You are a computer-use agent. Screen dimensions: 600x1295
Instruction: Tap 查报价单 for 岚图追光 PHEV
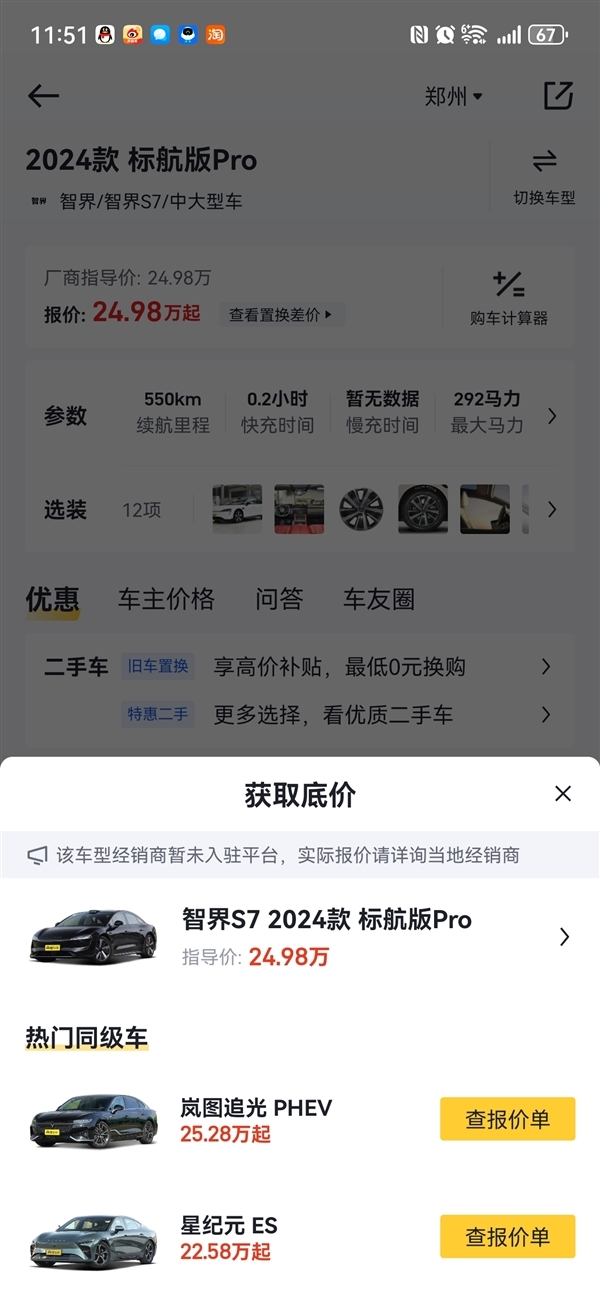point(507,1119)
